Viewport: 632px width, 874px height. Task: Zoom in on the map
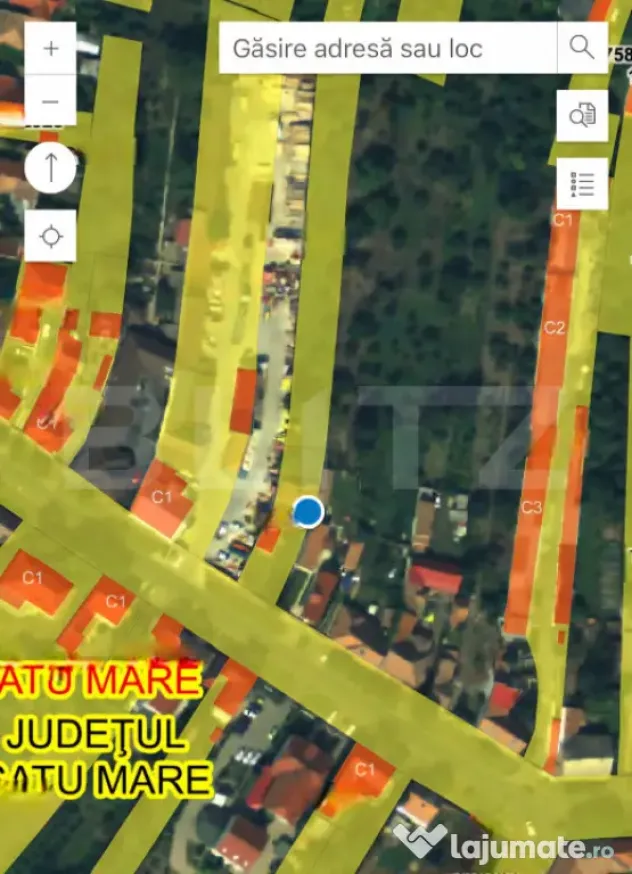pyautogui.click(x=51, y=49)
